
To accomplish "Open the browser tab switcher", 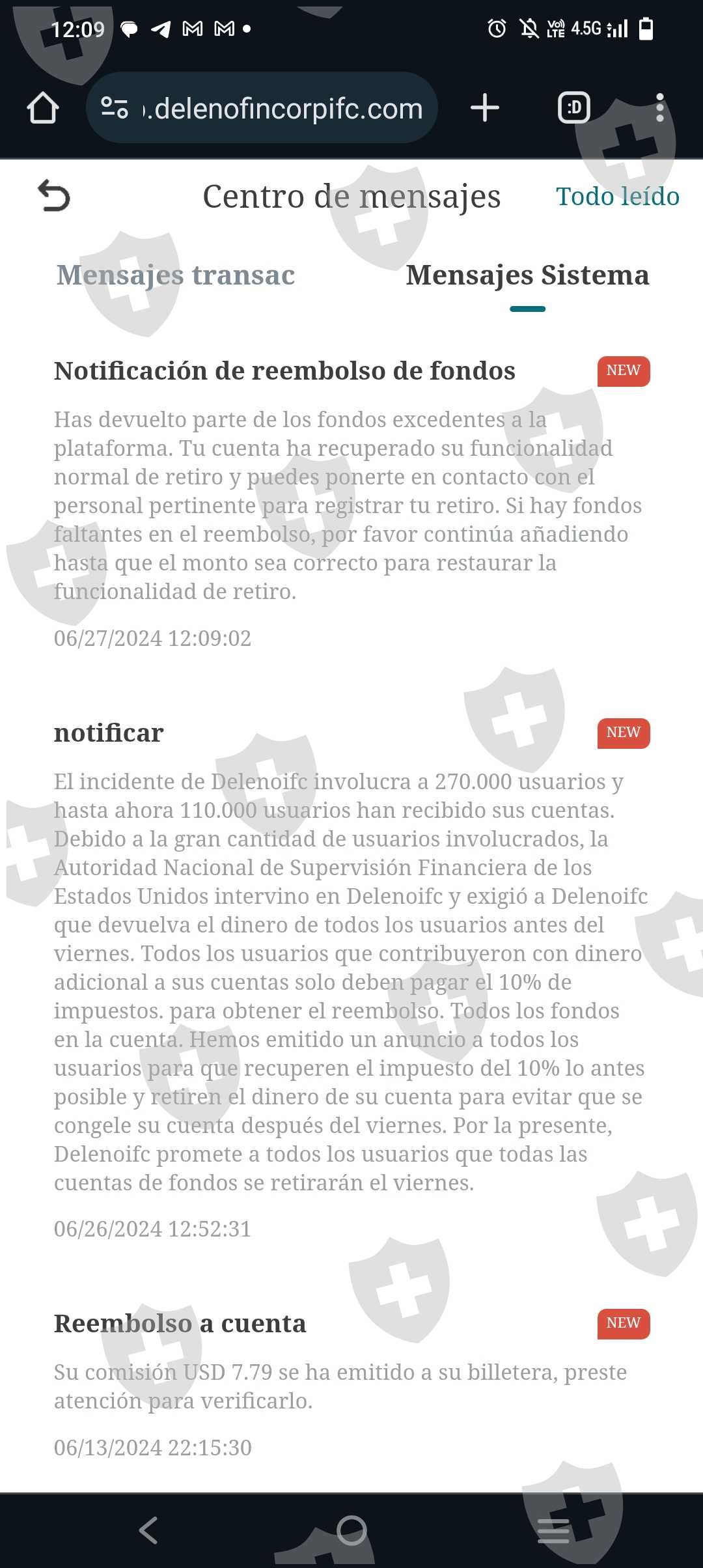I will tap(573, 108).
